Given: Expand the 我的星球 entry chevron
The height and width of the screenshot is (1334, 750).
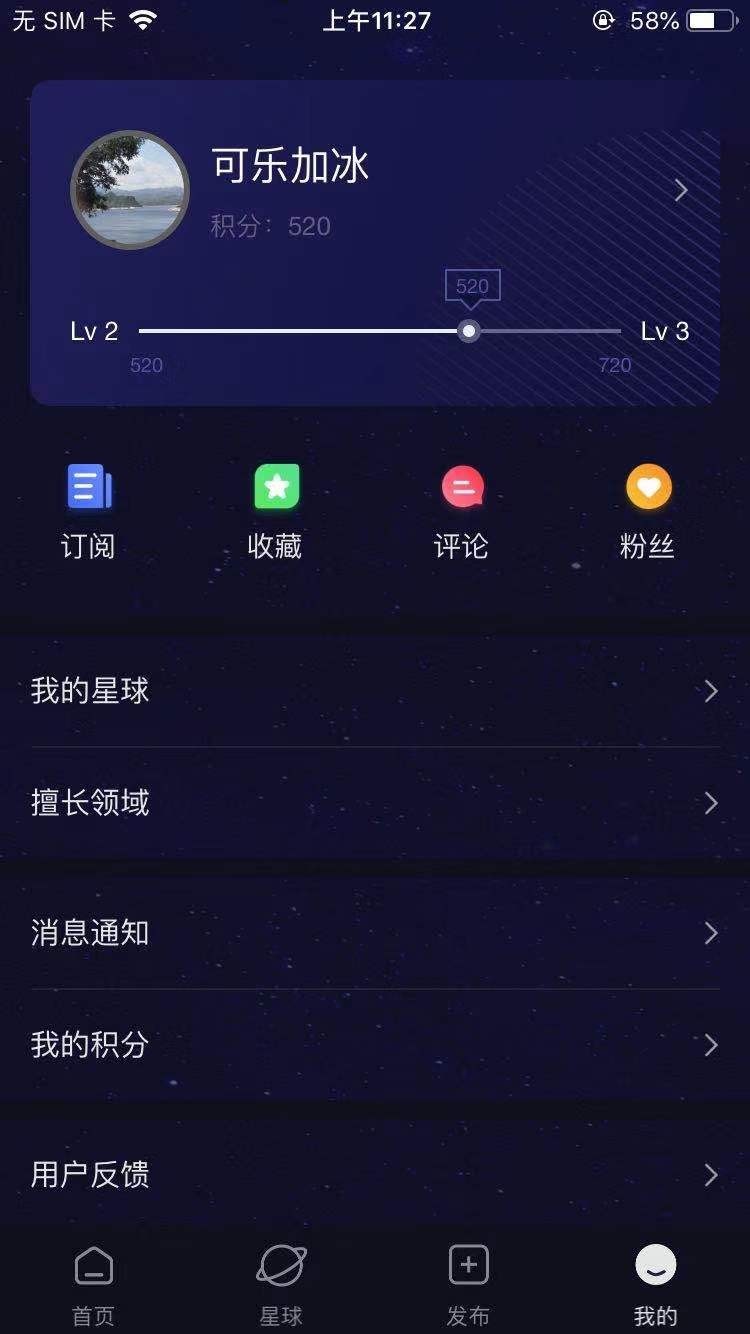Looking at the screenshot, I should click(711, 691).
